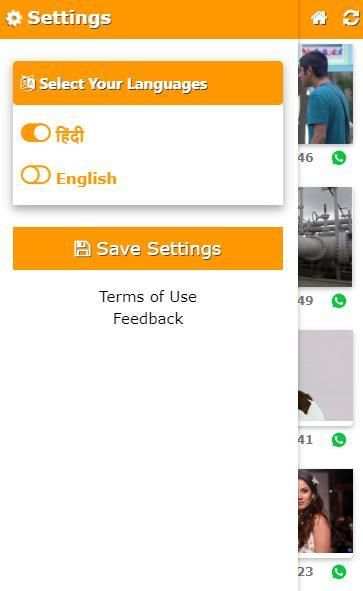Share on WhatsApp next to count 49

click(339, 301)
